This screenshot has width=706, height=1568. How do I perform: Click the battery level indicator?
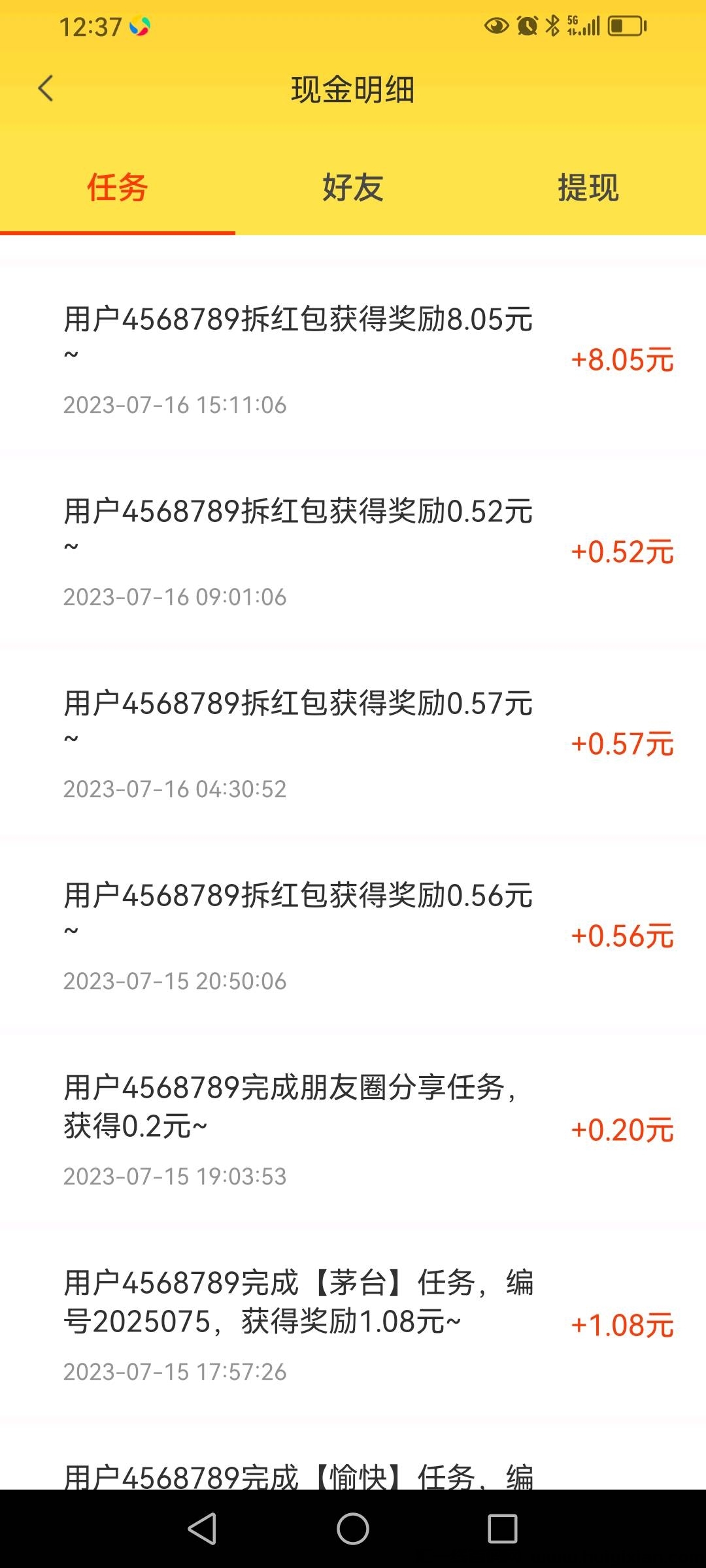[x=624, y=25]
